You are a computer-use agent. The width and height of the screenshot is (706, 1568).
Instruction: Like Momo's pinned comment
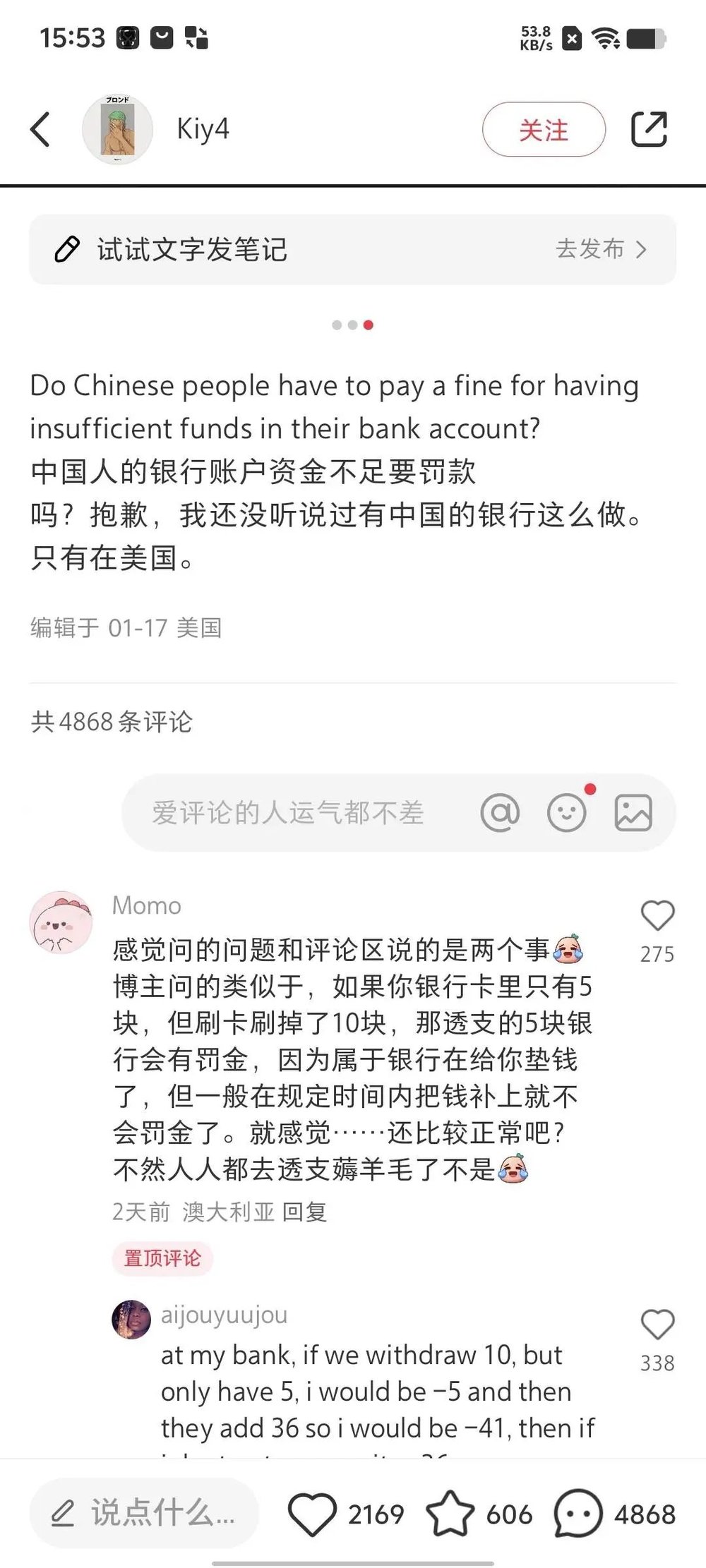click(657, 917)
